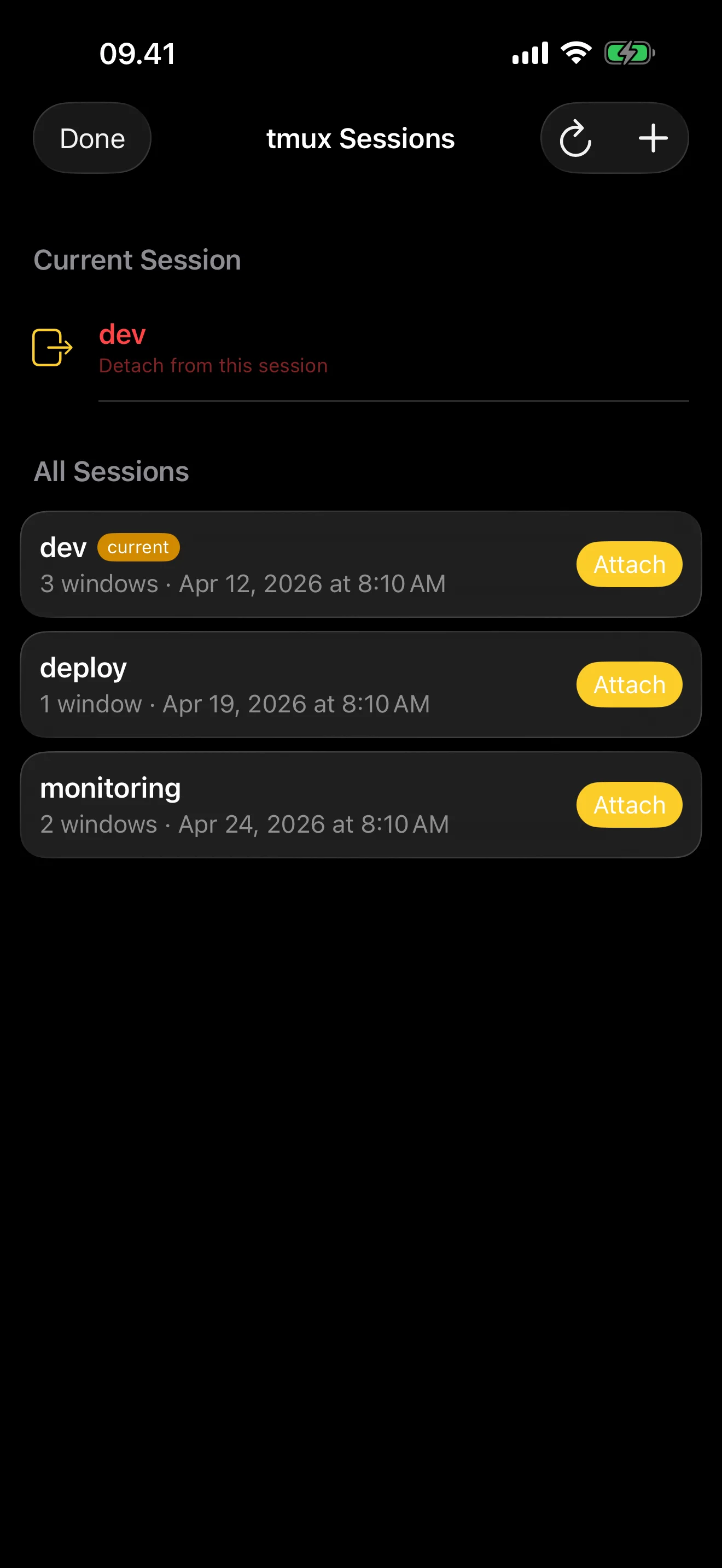
Task: Attach to the monitoring session
Action: coord(629,805)
